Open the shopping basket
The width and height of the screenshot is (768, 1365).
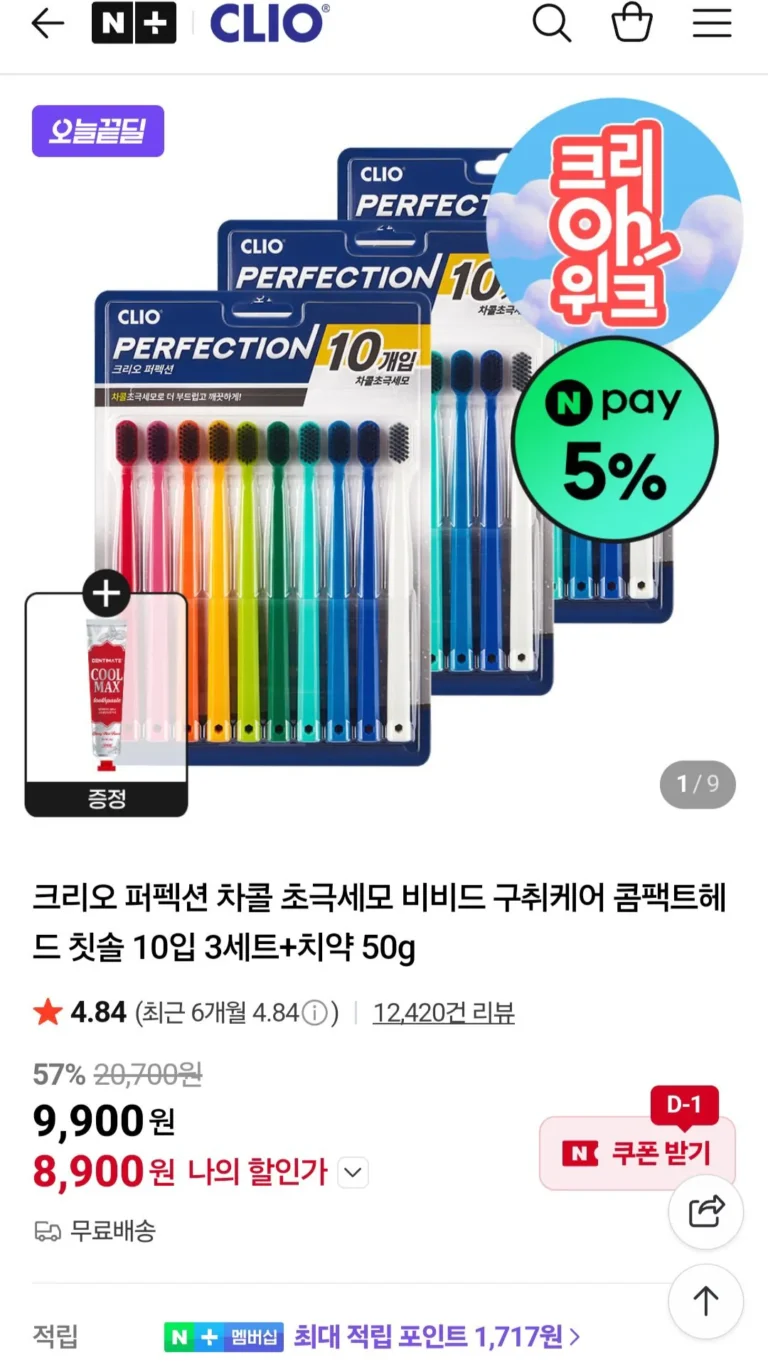(632, 23)
